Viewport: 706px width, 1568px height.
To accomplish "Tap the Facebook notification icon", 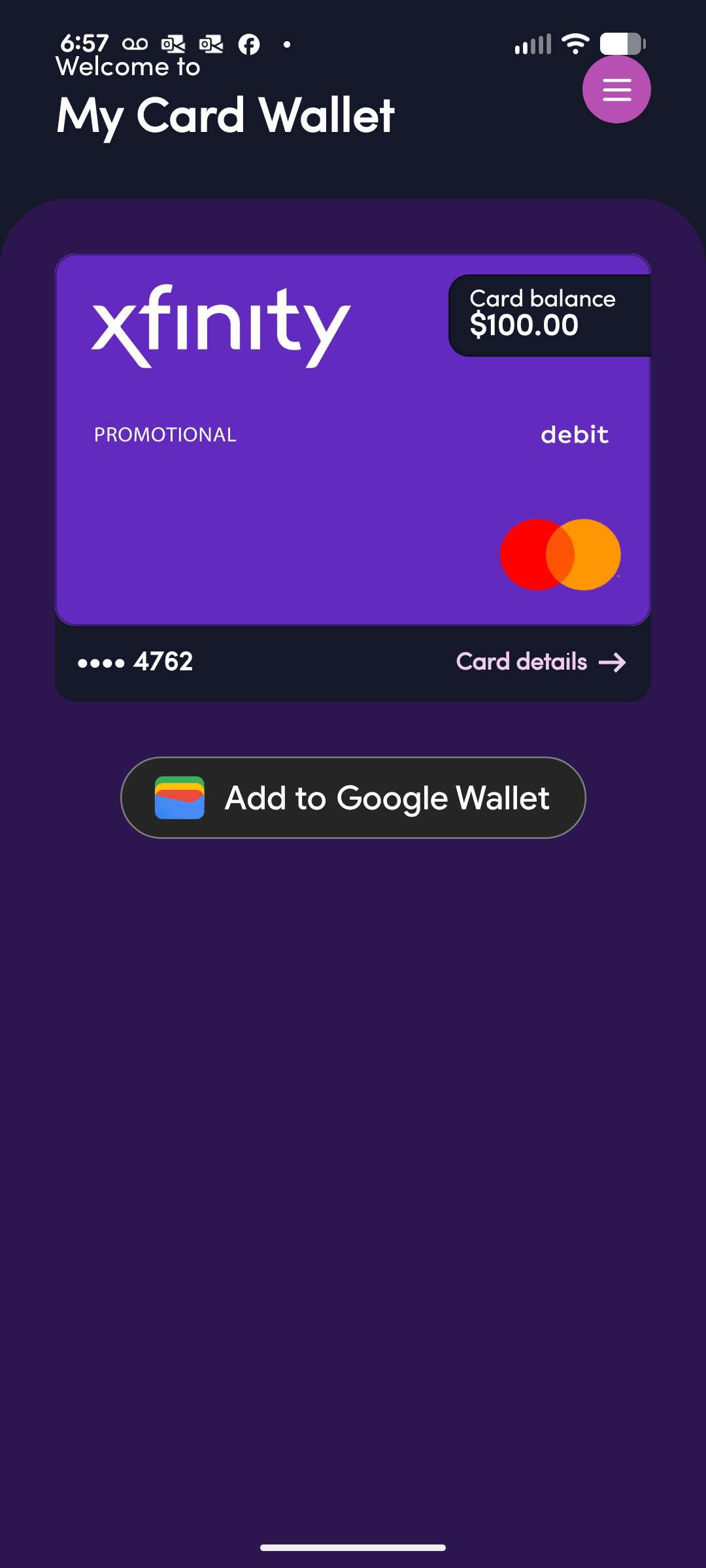I will coord(250,44).
